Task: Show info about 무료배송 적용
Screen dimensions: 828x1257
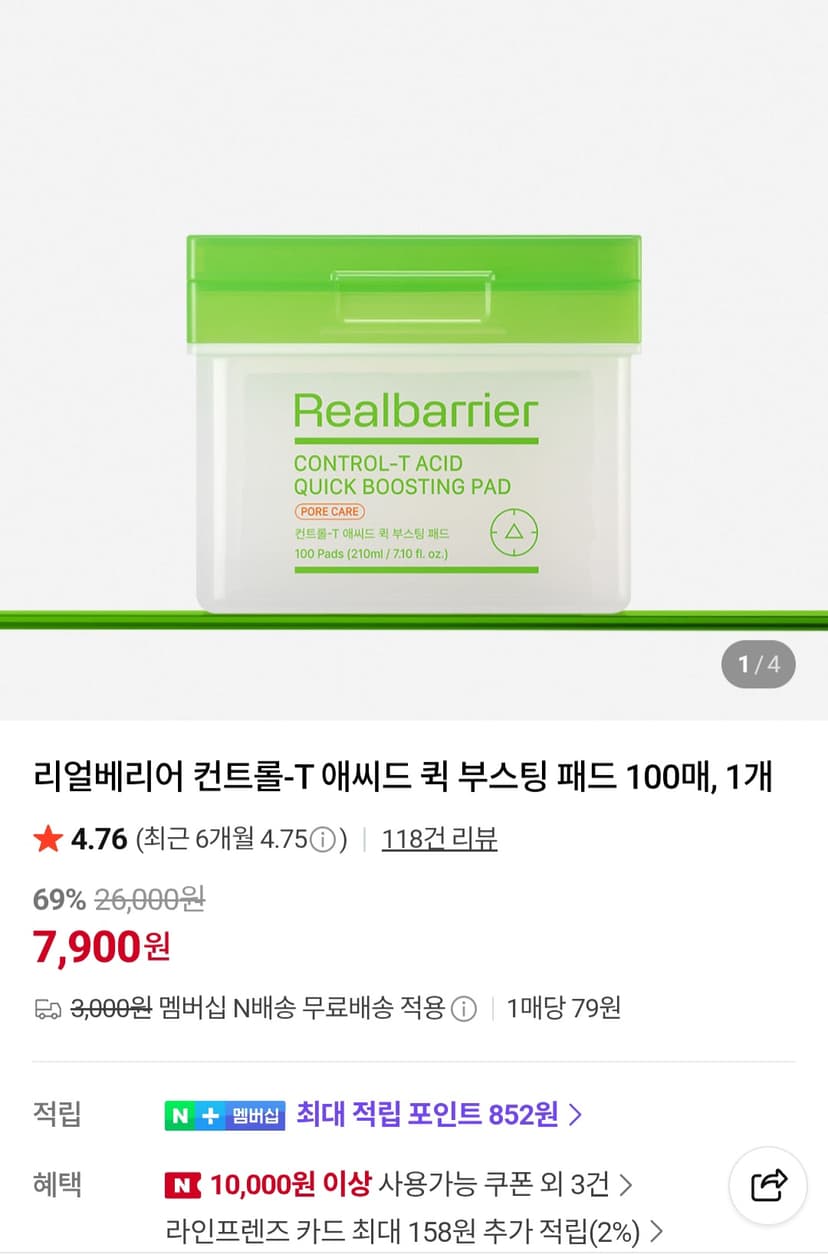Action: [464, 1009]
